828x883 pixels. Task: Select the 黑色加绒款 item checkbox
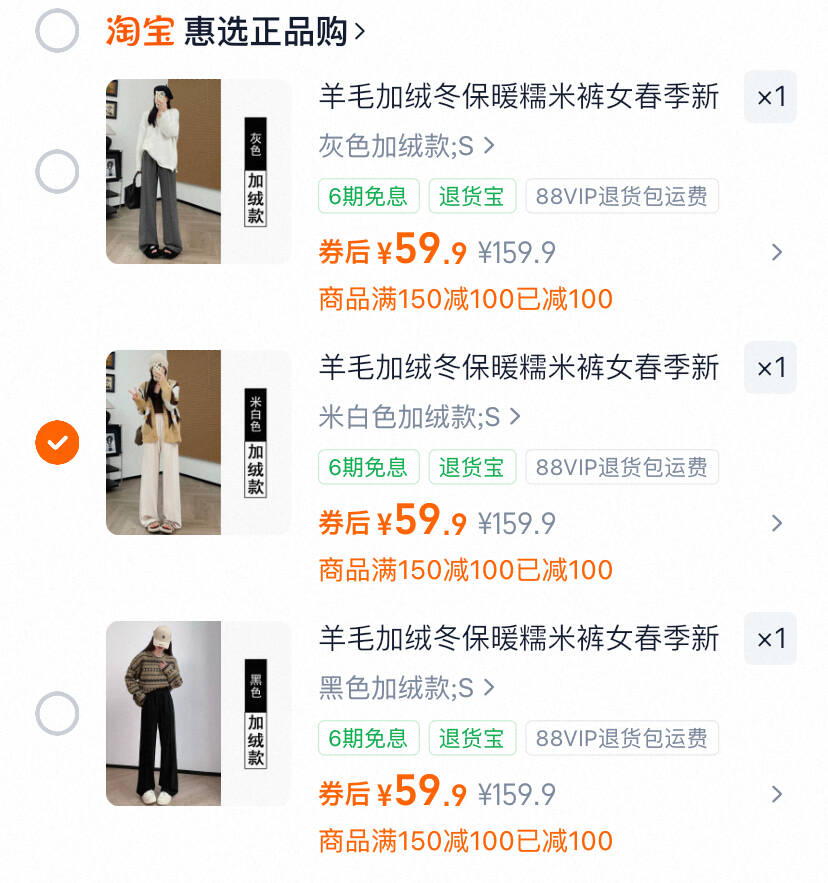pos(57,713)
